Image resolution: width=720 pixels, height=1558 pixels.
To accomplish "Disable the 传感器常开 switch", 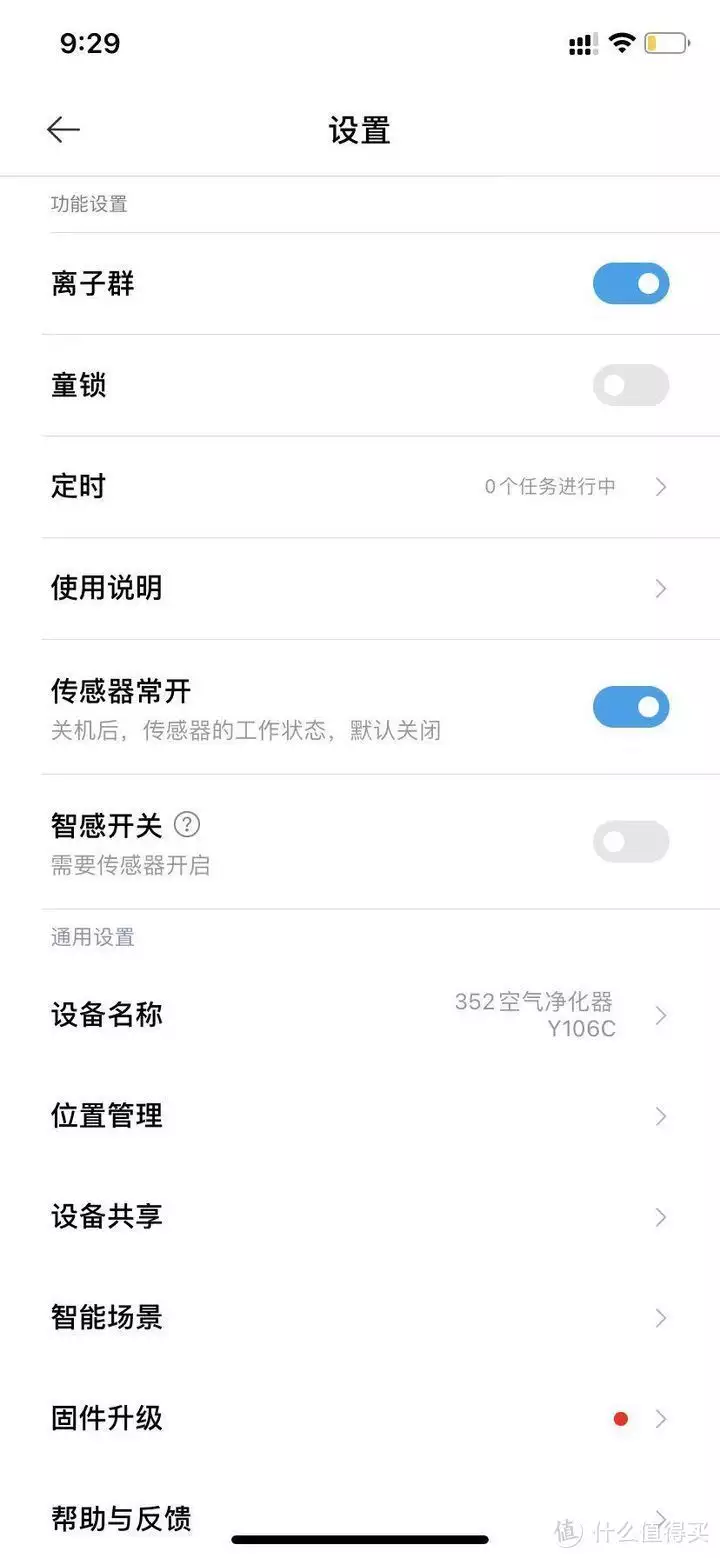I will pyautogui.click(x=631, y=707).
